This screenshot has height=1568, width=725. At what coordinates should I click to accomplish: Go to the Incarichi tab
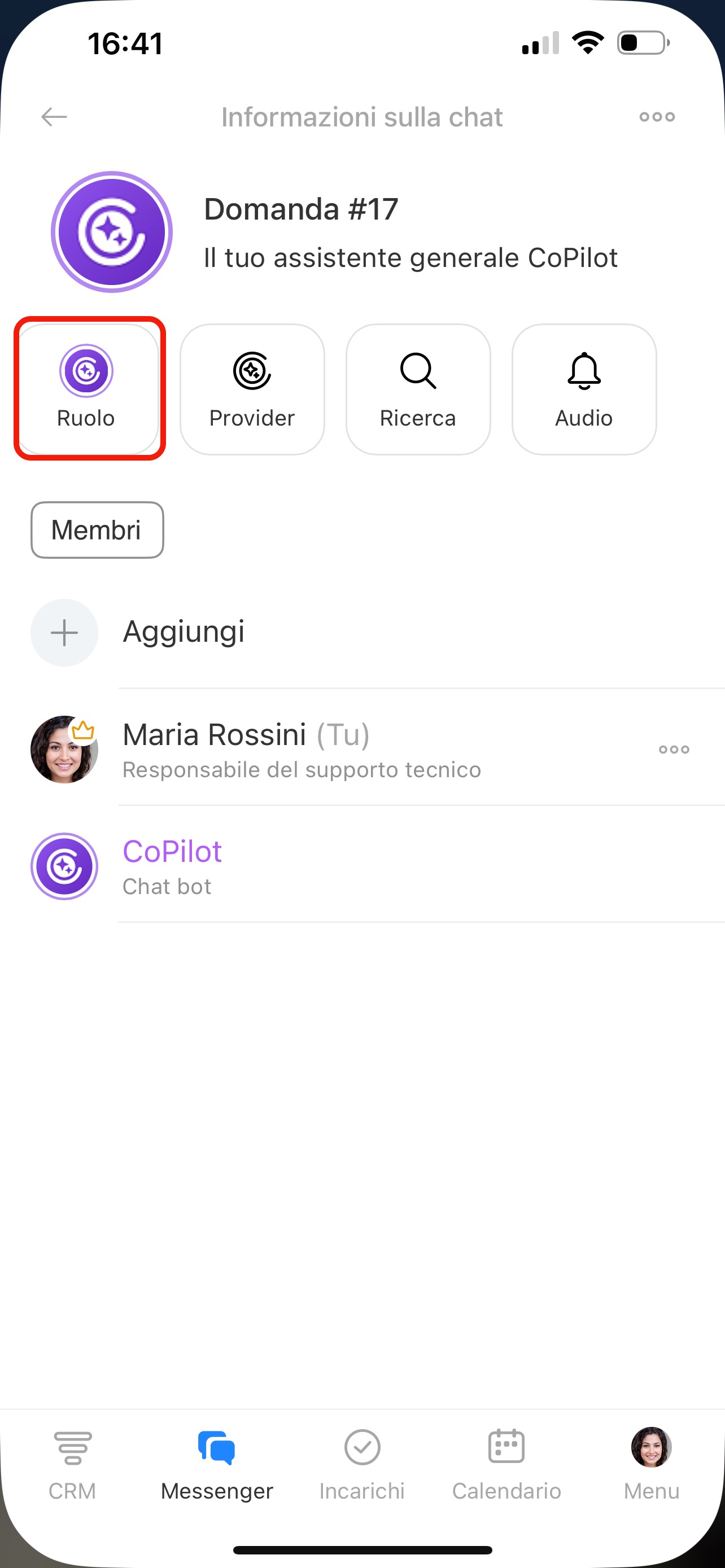tap(362, 1465)
